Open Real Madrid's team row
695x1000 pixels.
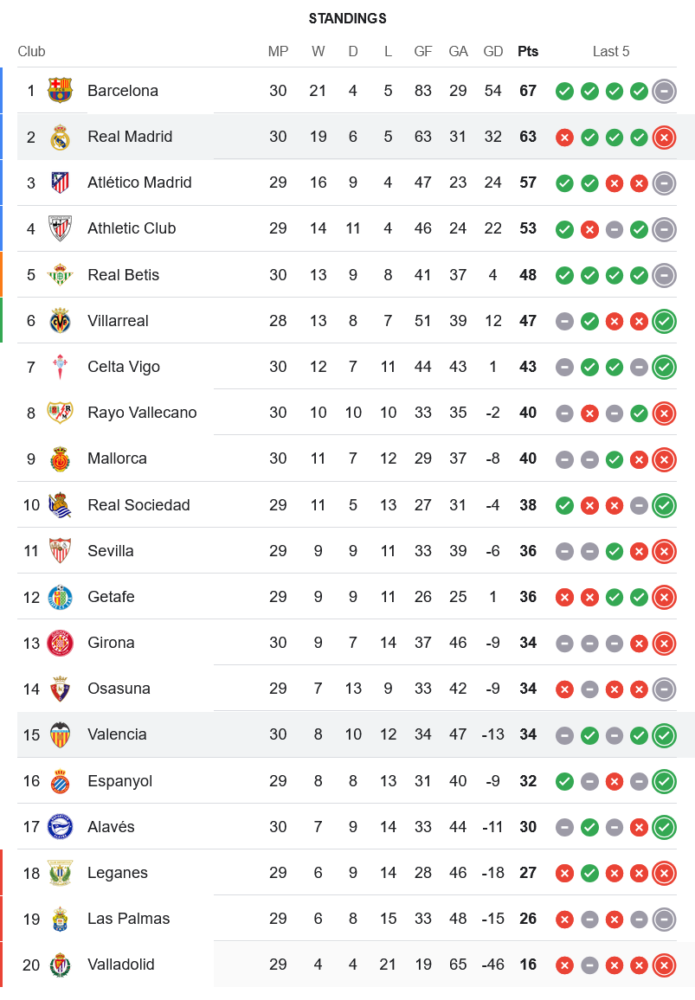pos(129,137)
